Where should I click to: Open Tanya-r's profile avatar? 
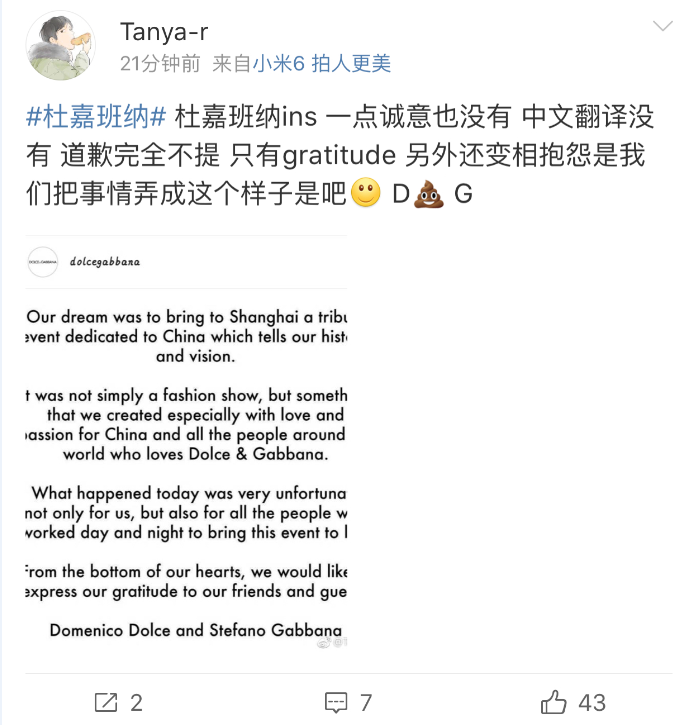(x=61, y=46)
